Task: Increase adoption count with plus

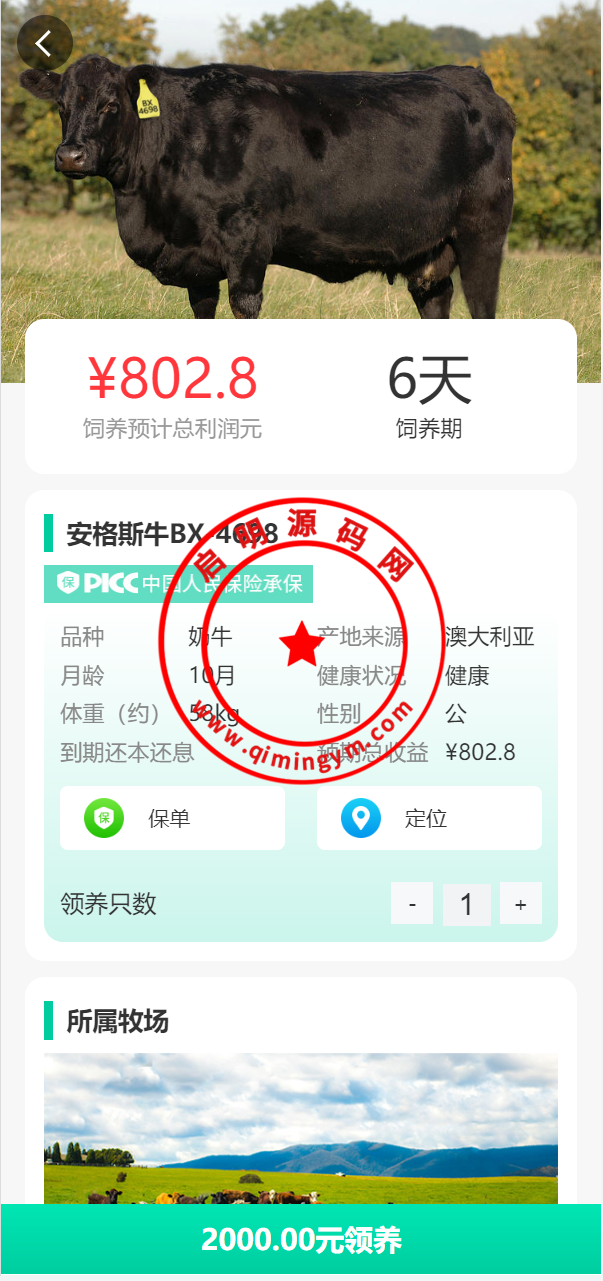Action: click(521, 904)
